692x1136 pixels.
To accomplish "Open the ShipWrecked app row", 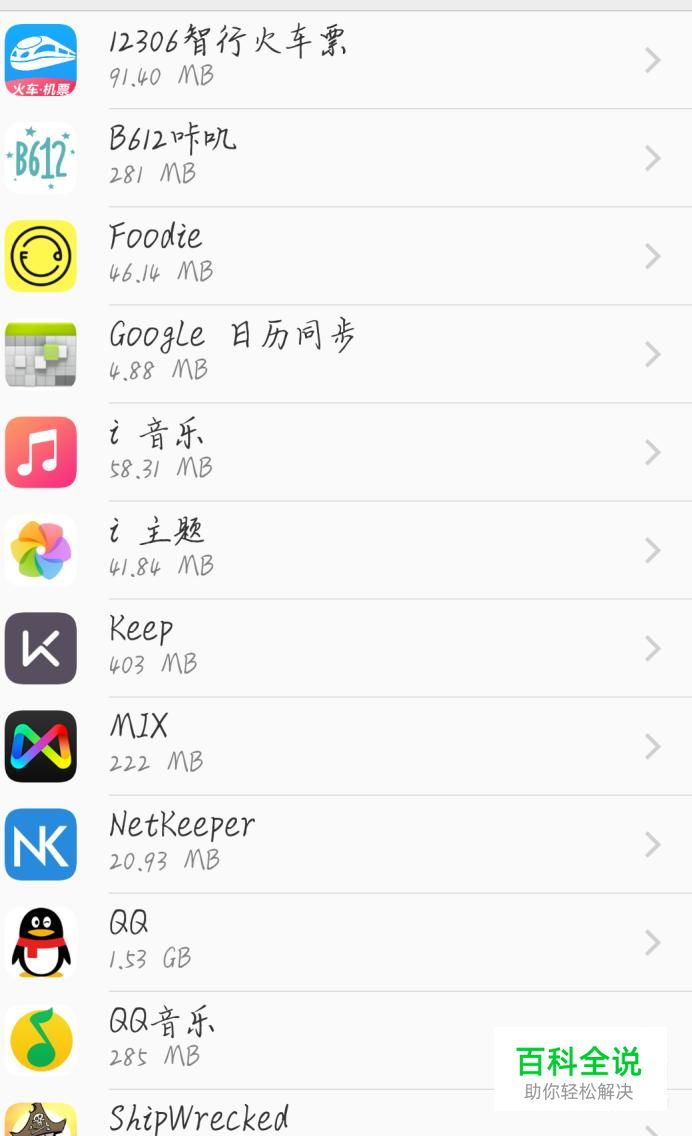I will 346,1114.
